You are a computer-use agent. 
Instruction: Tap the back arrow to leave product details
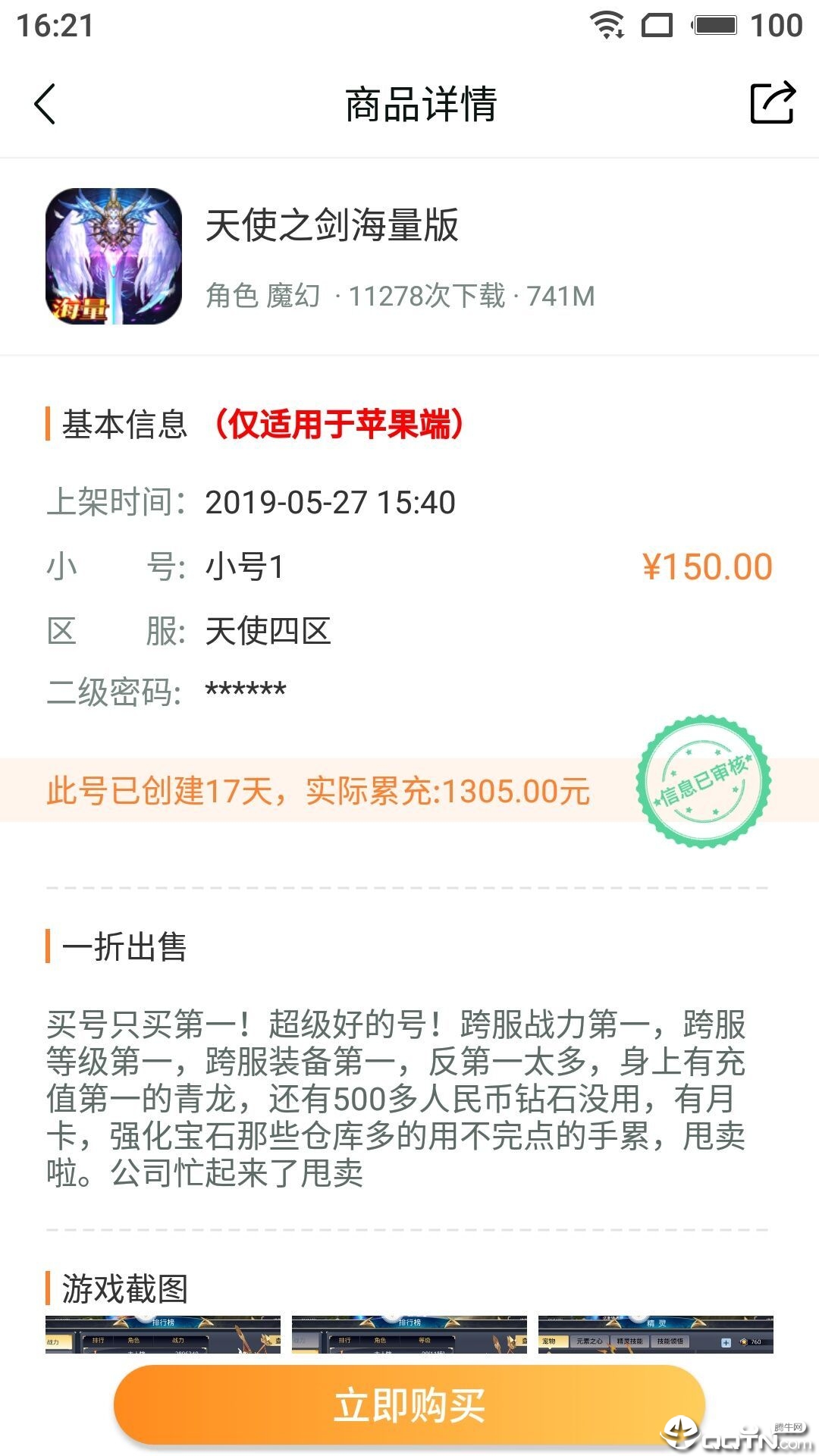click(x=45, y=105)
